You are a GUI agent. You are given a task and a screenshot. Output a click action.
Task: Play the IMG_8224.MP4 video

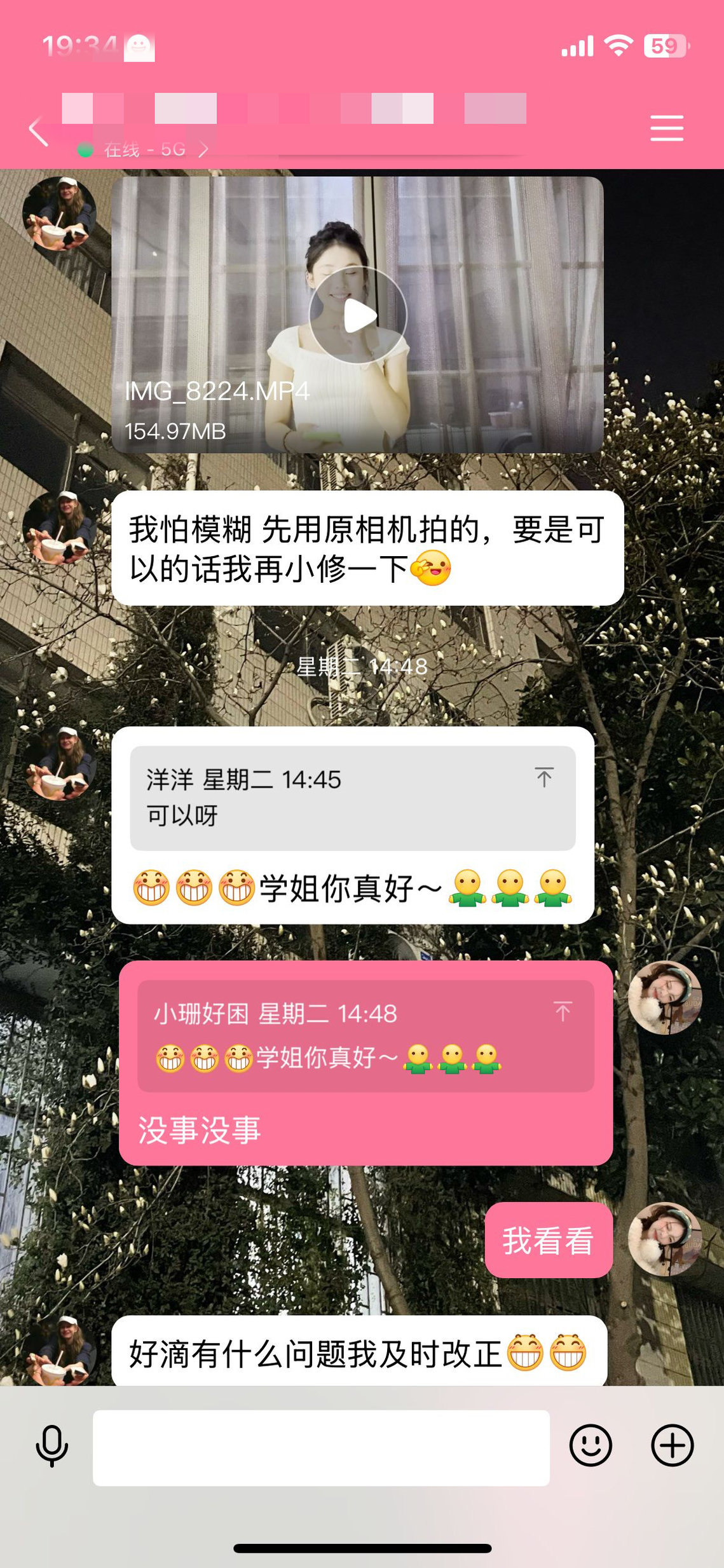(358, 315)
